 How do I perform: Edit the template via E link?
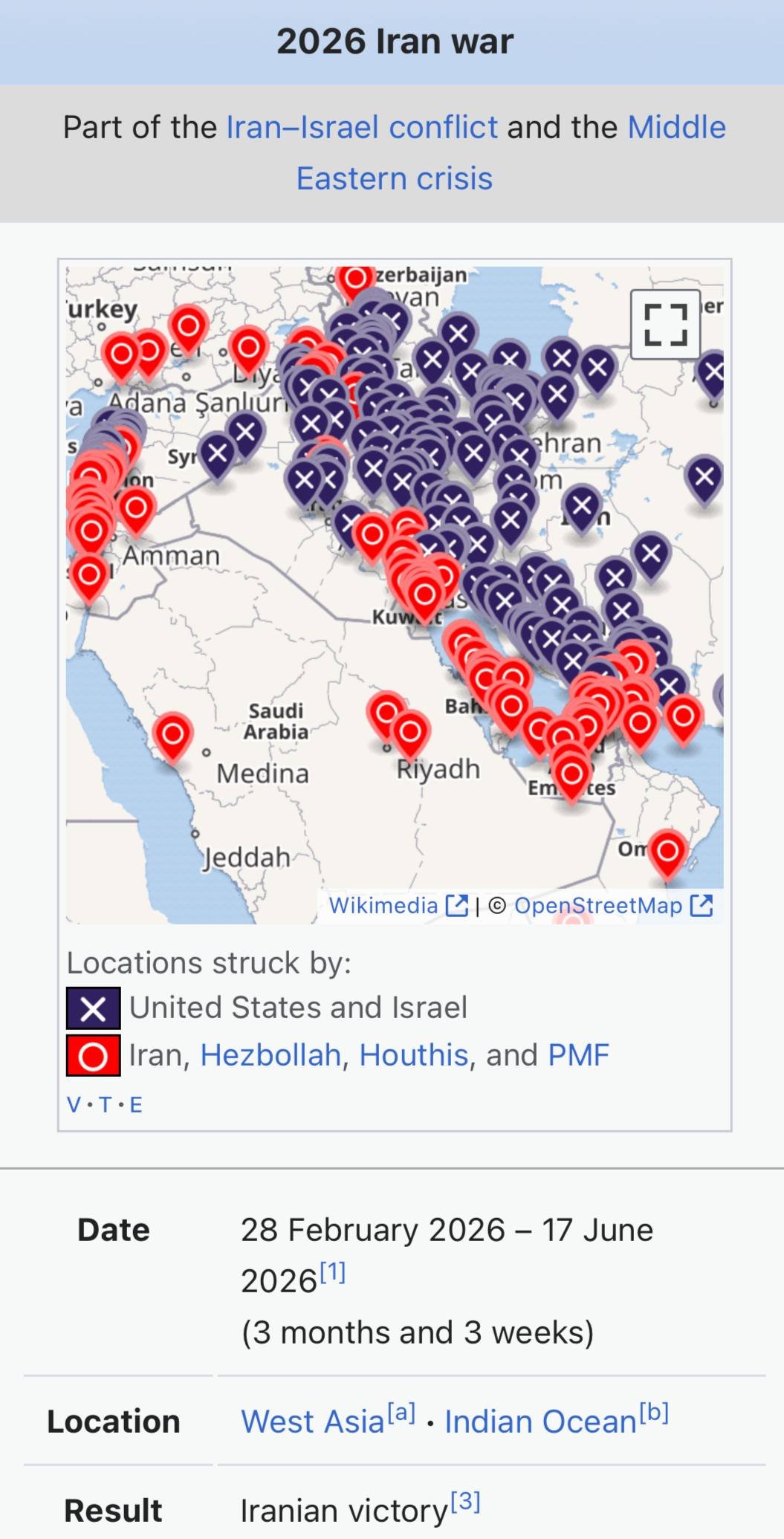[x=136, y=1105]
